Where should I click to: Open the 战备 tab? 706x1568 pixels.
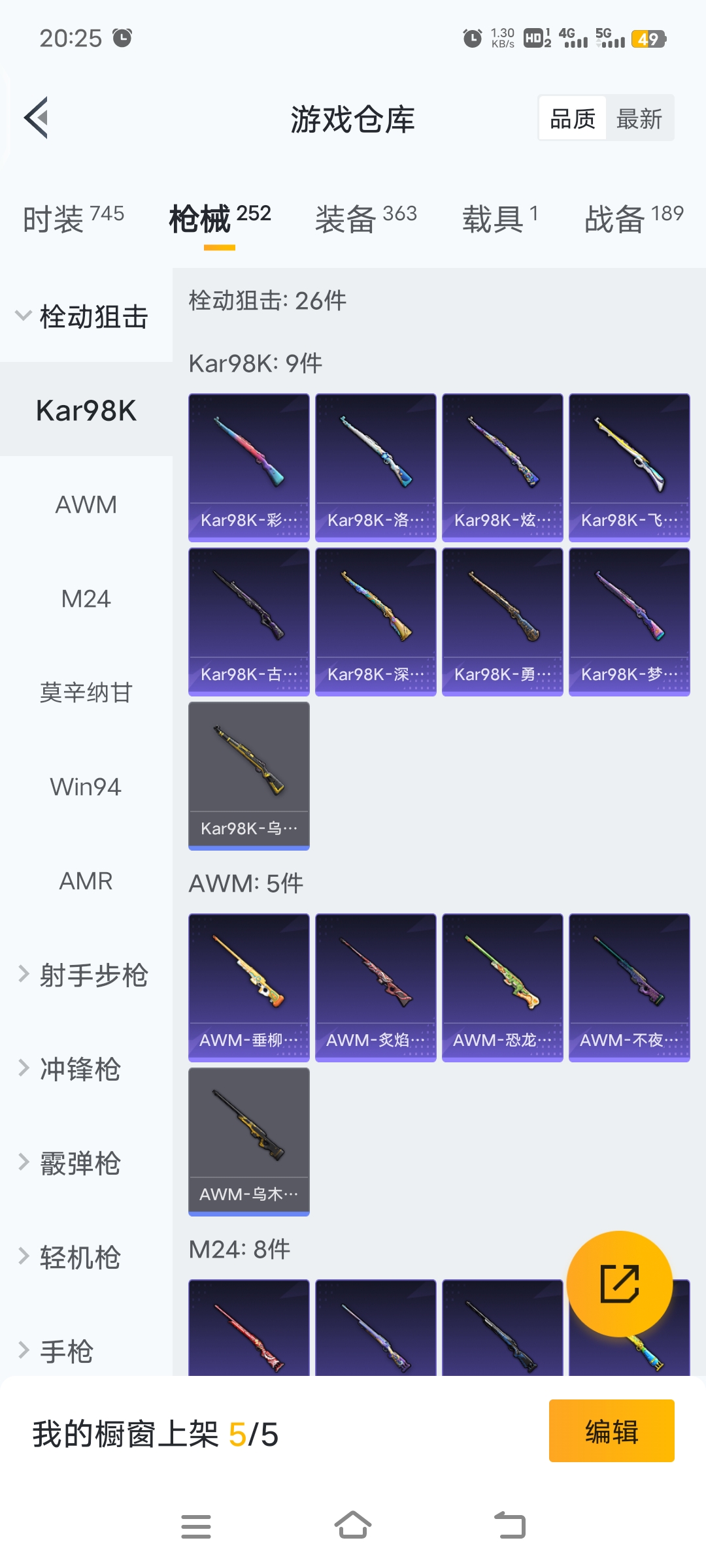coord(633,218)
